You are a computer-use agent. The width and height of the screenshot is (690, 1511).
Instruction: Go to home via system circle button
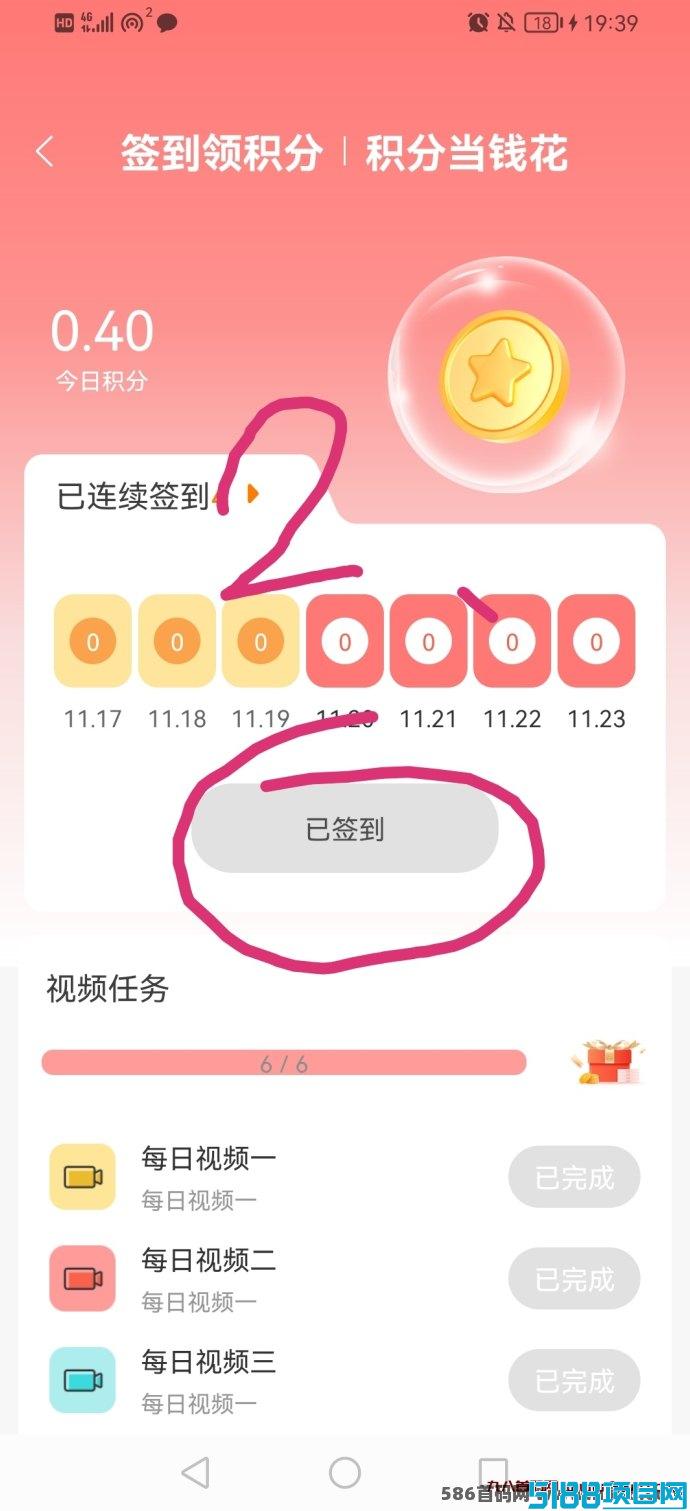click(345, 1472)
